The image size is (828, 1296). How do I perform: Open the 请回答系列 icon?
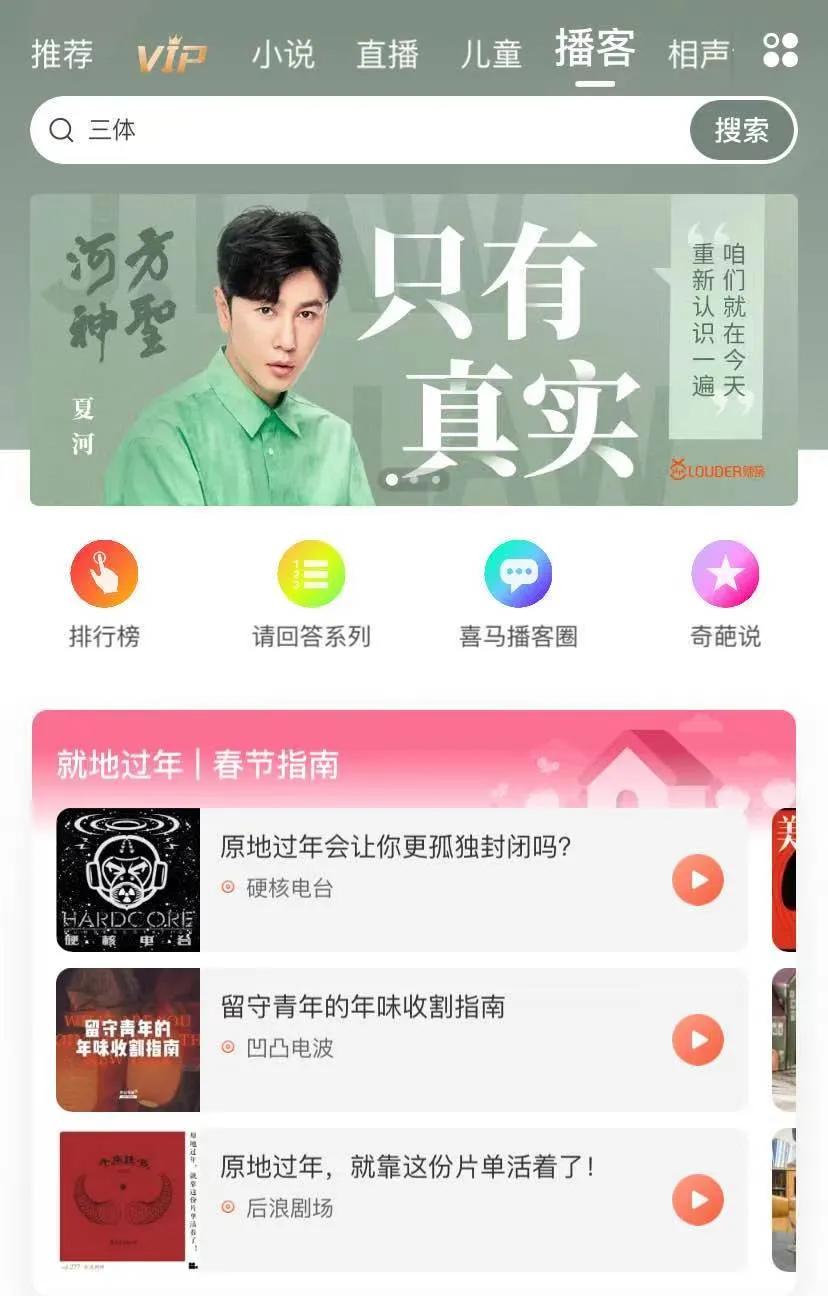[311, 572]
